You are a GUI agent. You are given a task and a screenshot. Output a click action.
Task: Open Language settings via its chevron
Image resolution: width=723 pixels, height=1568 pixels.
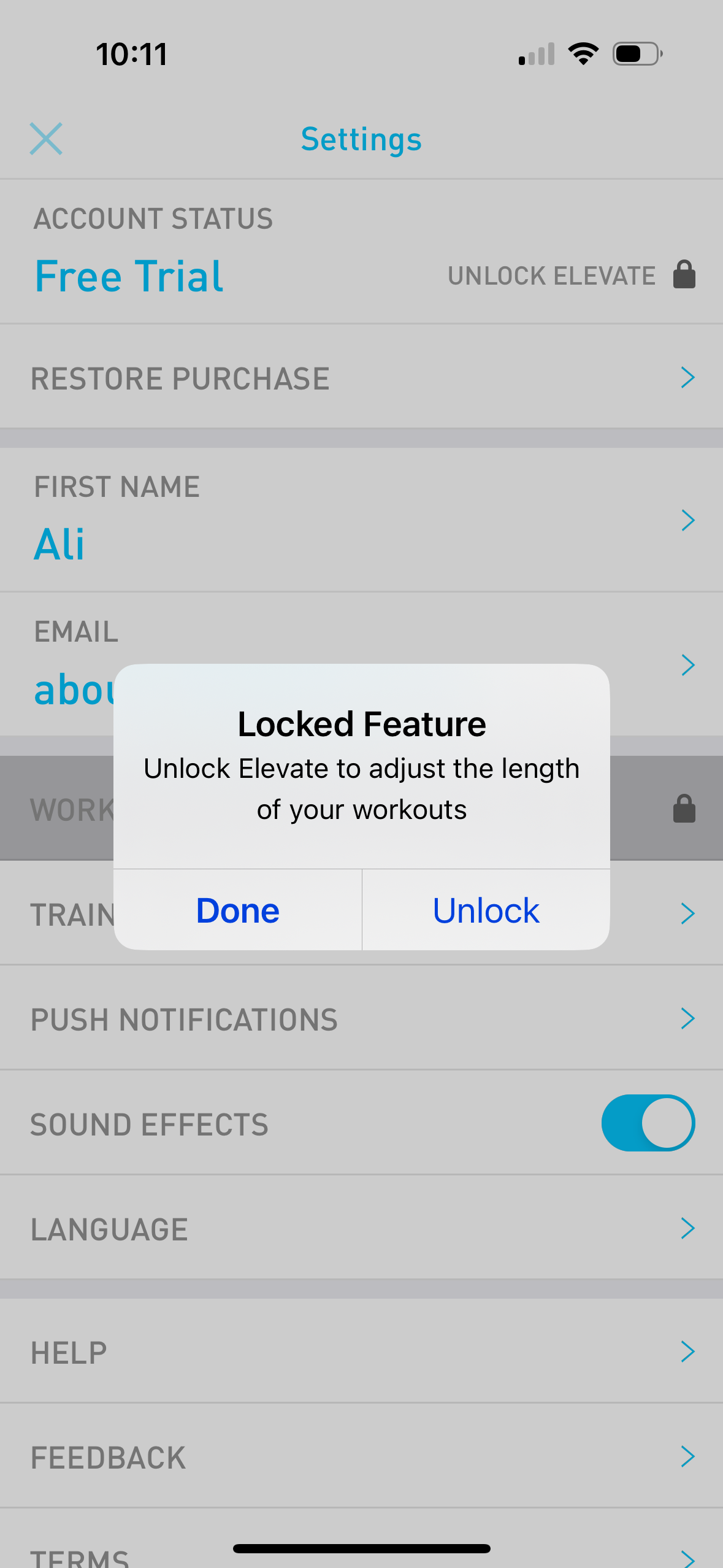pos(688,1228)
